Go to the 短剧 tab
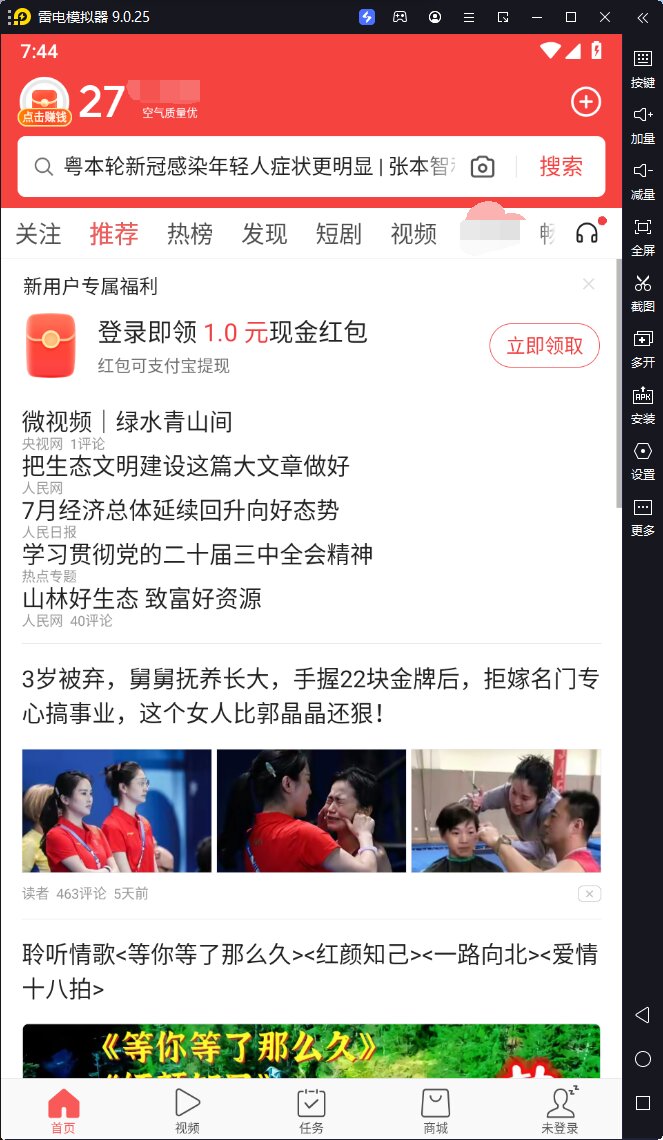The height and width of the screenshot is (1140, 663). [339, 234]
